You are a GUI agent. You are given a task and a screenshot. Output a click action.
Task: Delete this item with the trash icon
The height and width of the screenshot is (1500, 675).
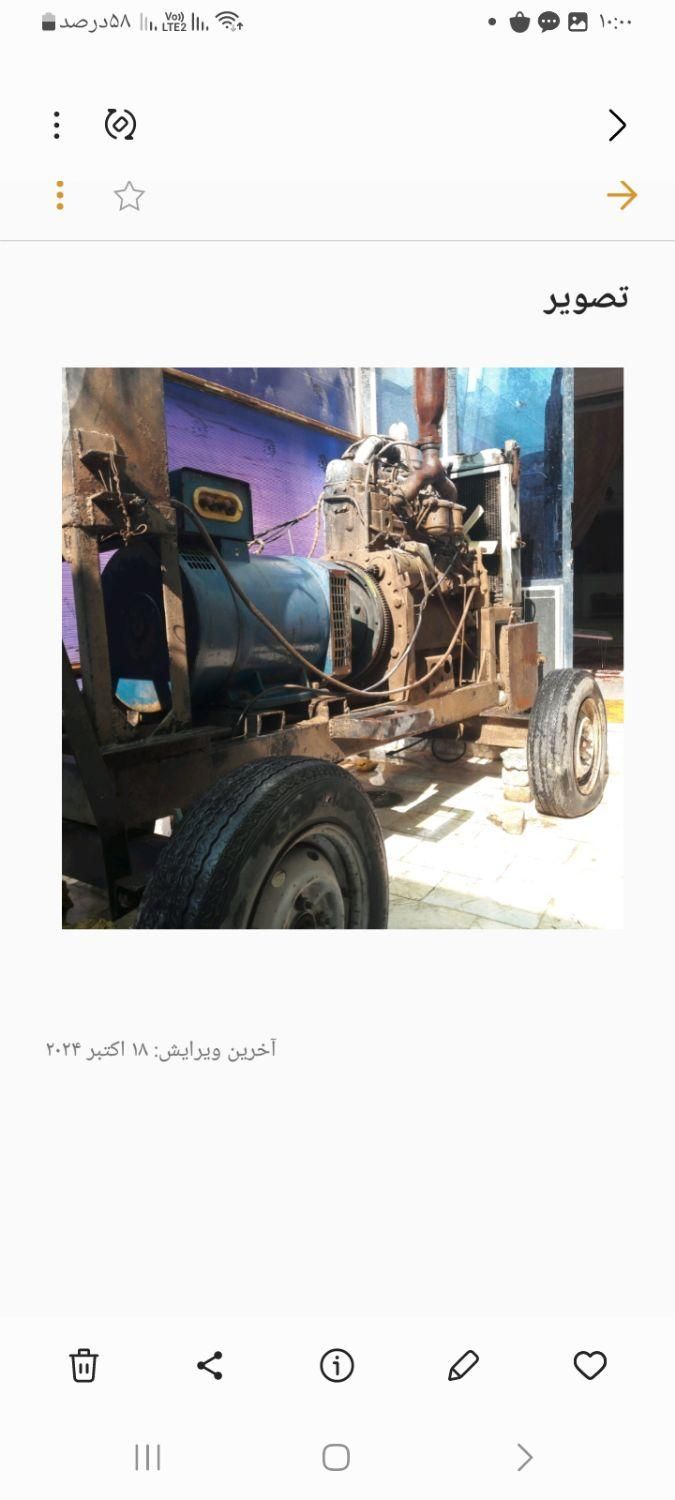[84, 1365]
